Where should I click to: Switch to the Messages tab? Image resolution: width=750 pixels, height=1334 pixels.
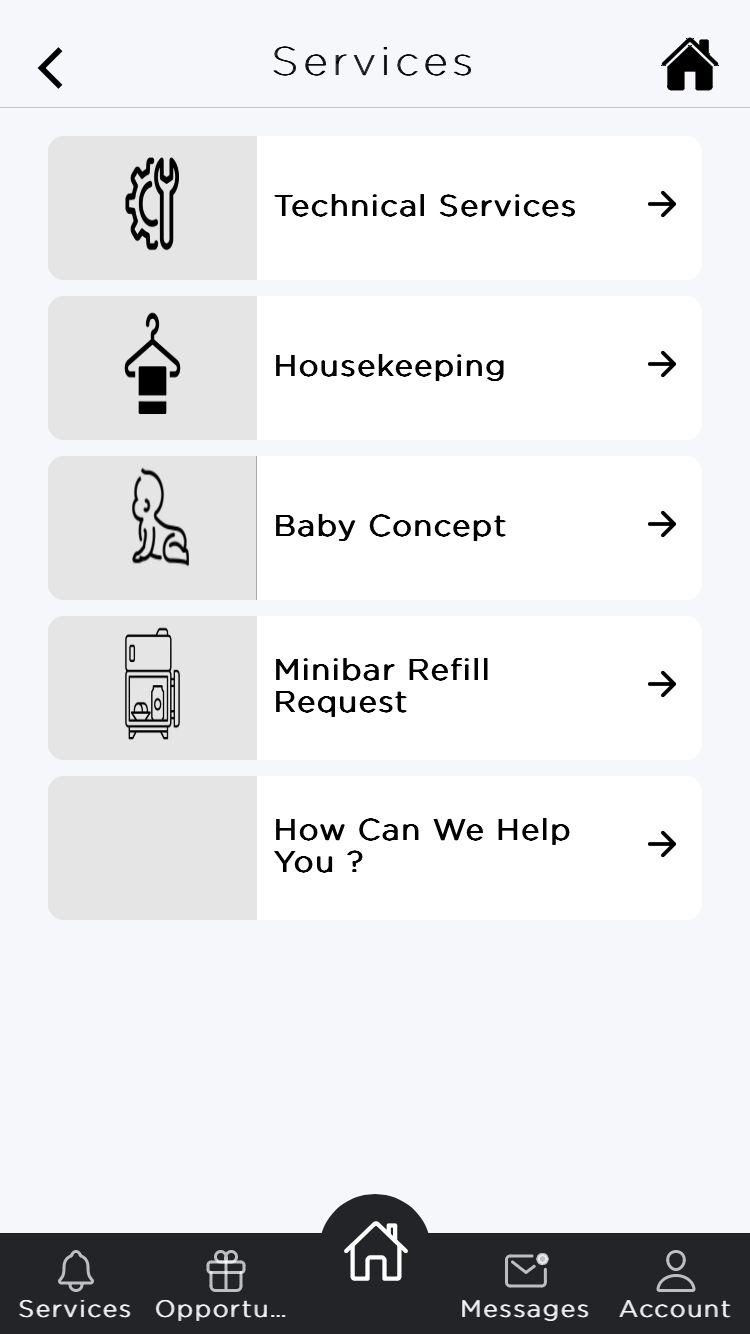(525, 1285)
